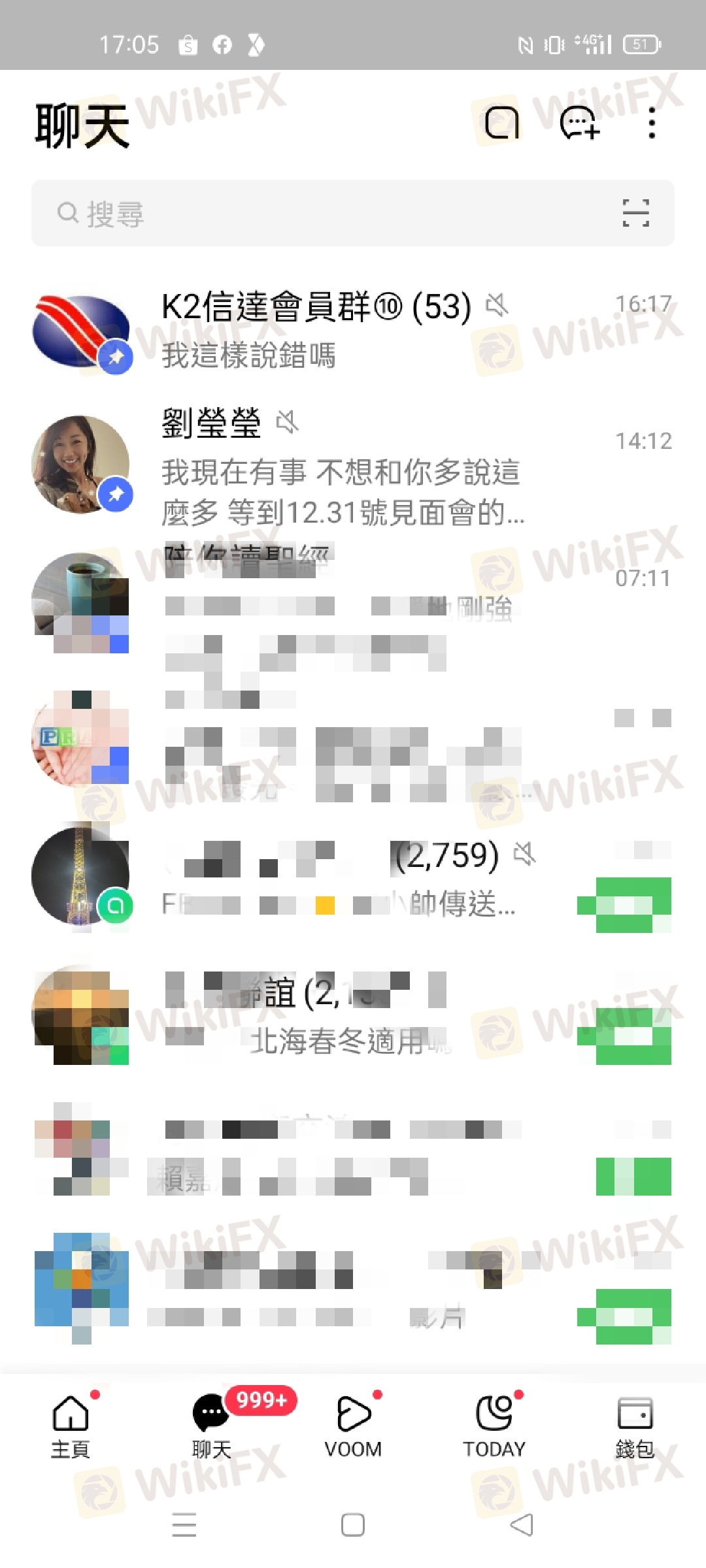Open the OpenChat square bubble icon
The height and width of the screenshot is (1568, 706).
click(x=502, y=123)
